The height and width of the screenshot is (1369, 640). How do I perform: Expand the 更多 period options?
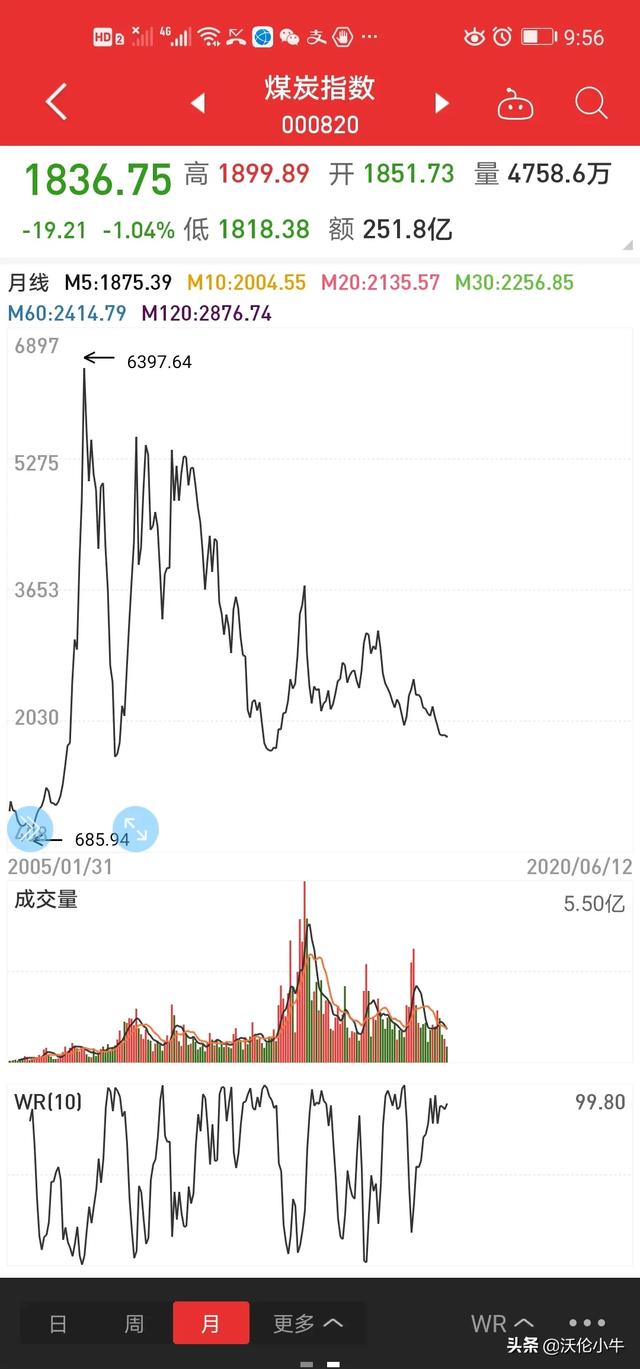[308, 1323]
